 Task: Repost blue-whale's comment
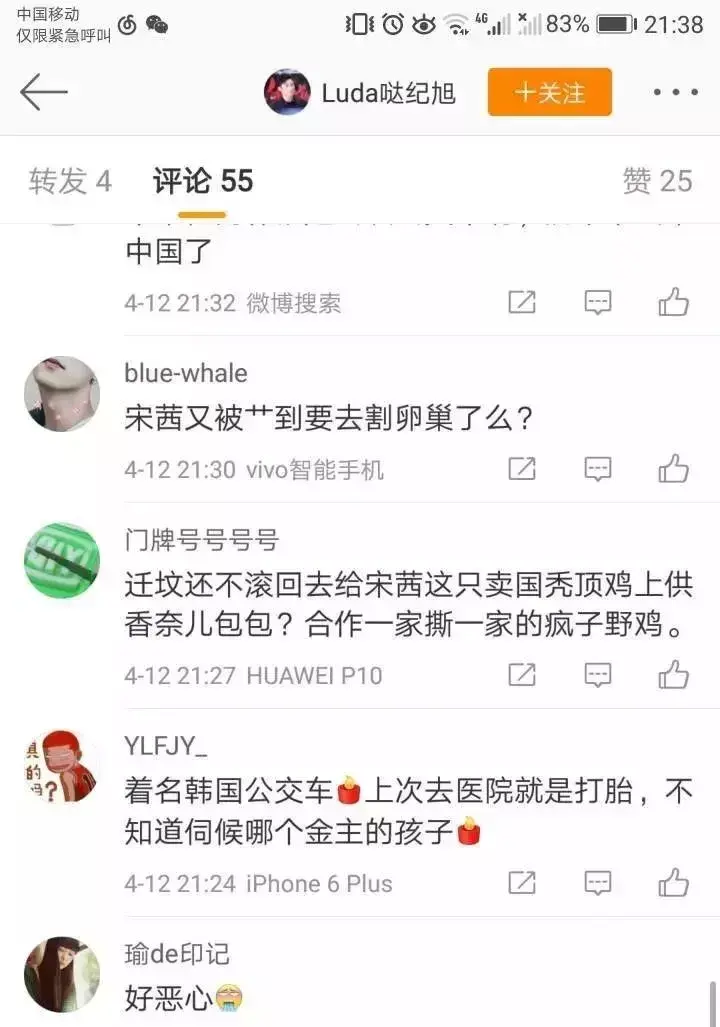[522, 468]
